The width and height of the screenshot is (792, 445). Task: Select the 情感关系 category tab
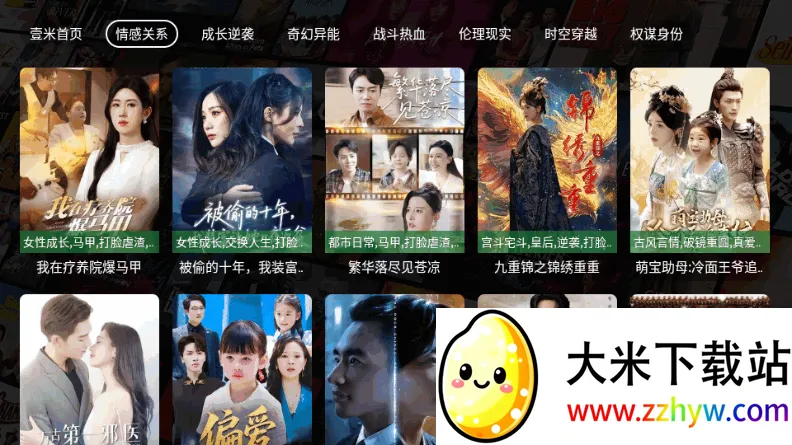tap(141, 34)
